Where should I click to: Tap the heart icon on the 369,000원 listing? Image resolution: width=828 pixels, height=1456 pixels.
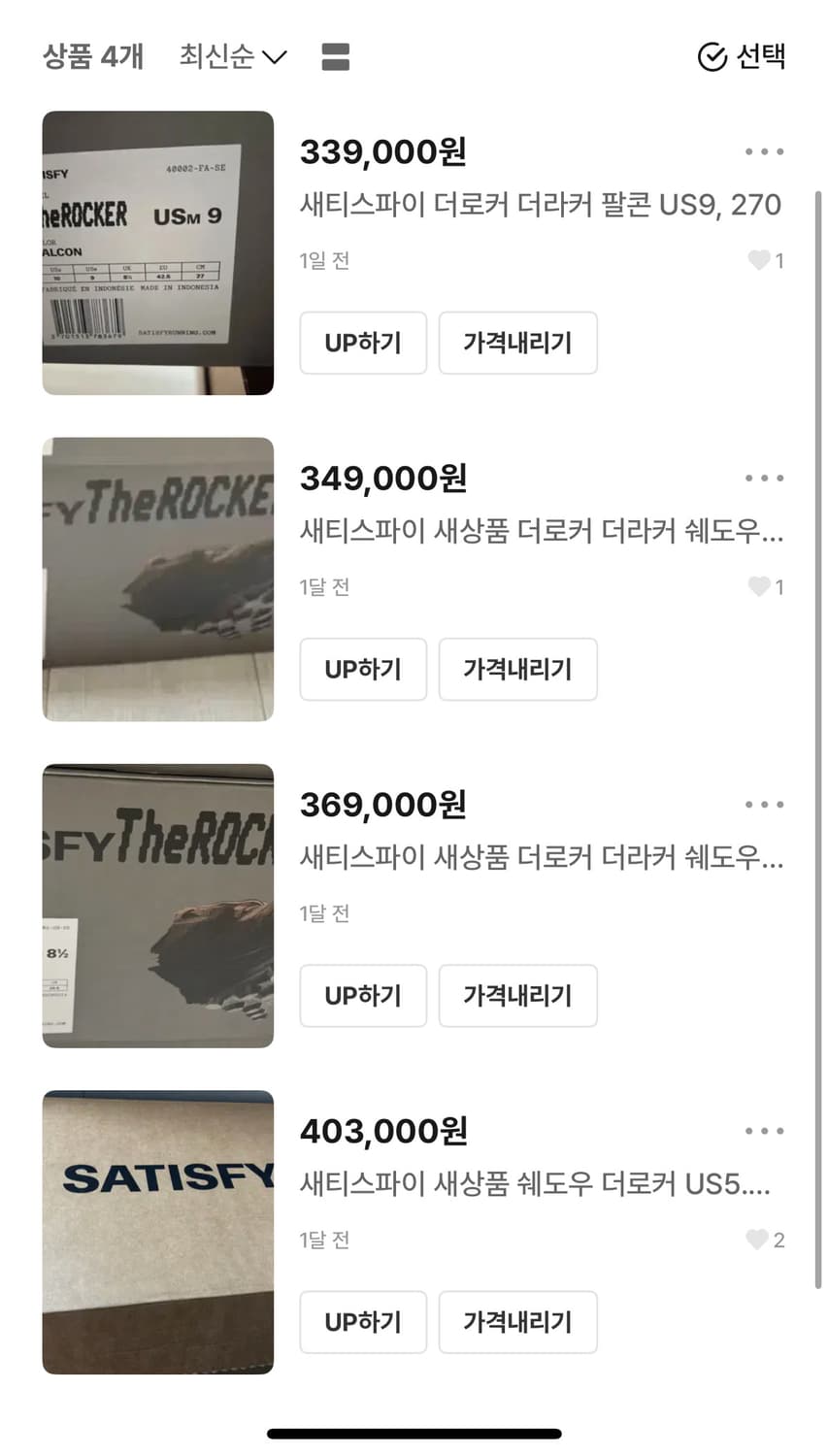pos(760,912)
